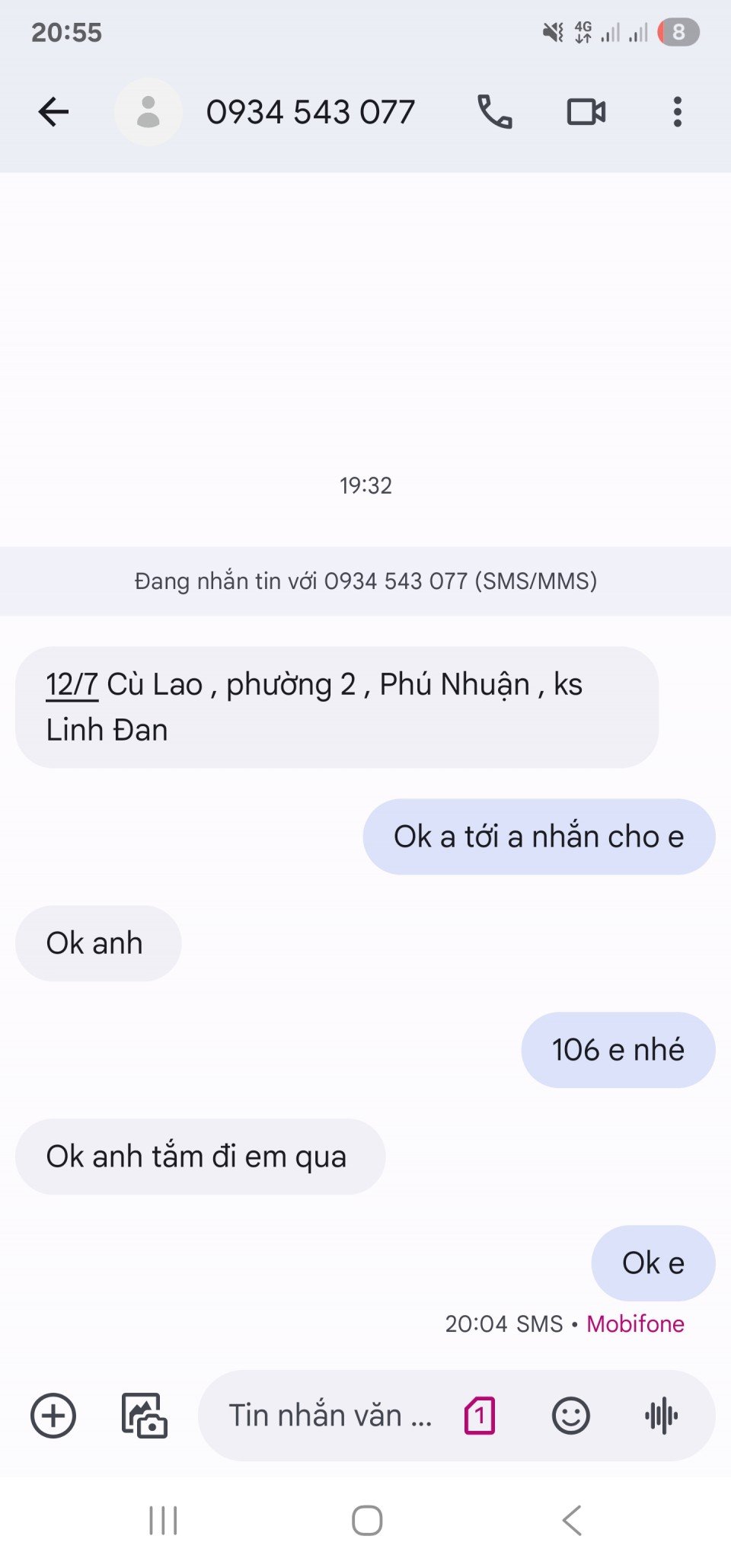
Task: Open the gallery and camera picker
Action: (144, 1416)
